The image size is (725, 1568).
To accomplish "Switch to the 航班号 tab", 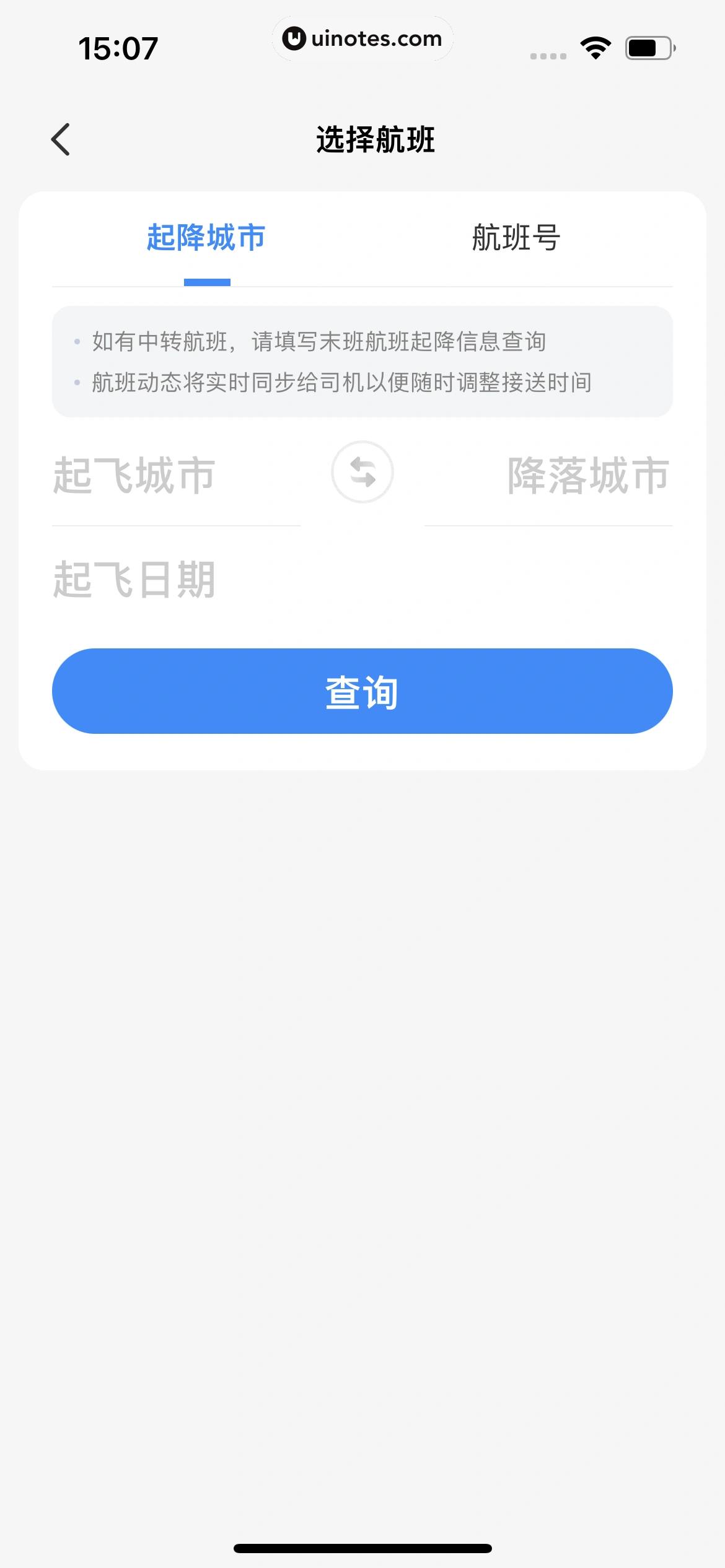I will [x=516, y=238].
